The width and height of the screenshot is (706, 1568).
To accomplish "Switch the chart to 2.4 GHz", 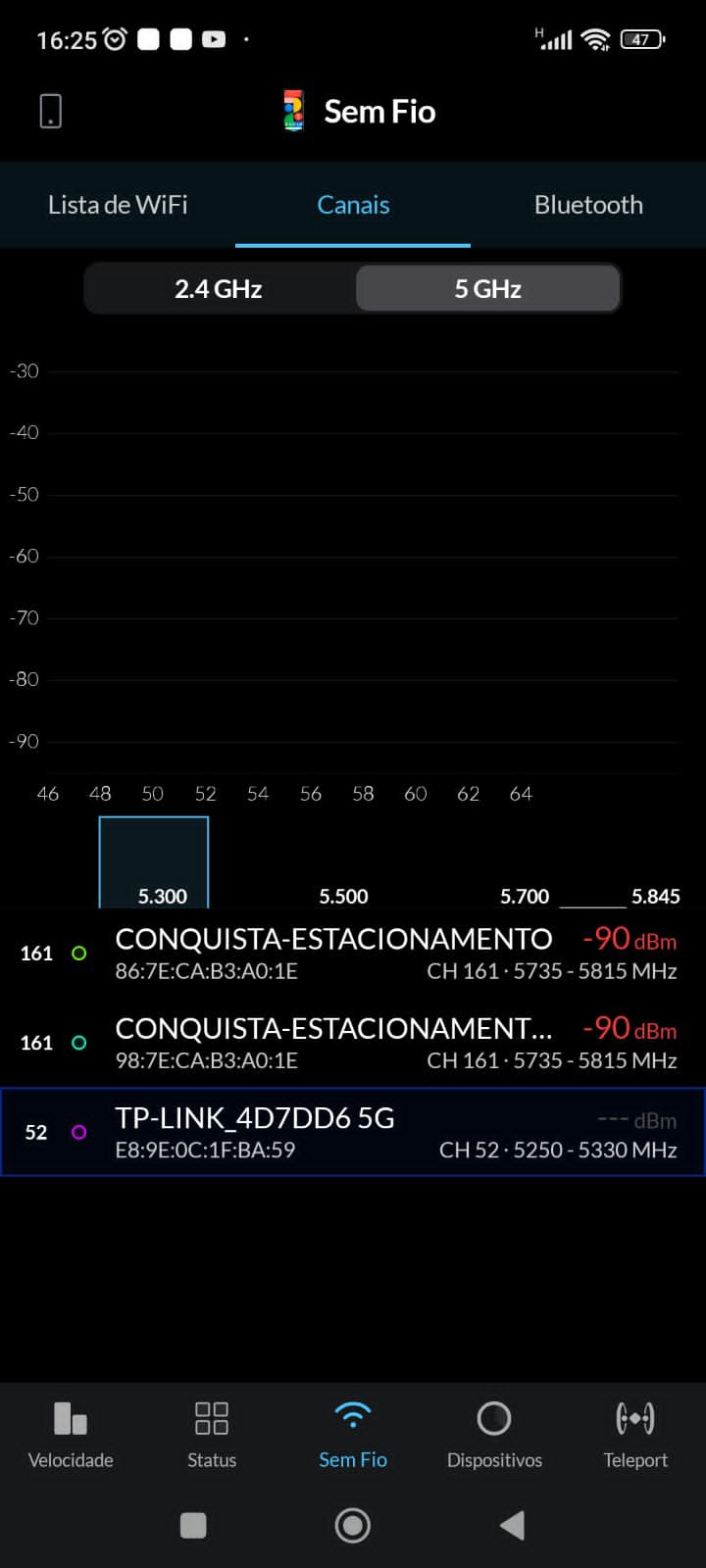I will (x=219, y=289).
